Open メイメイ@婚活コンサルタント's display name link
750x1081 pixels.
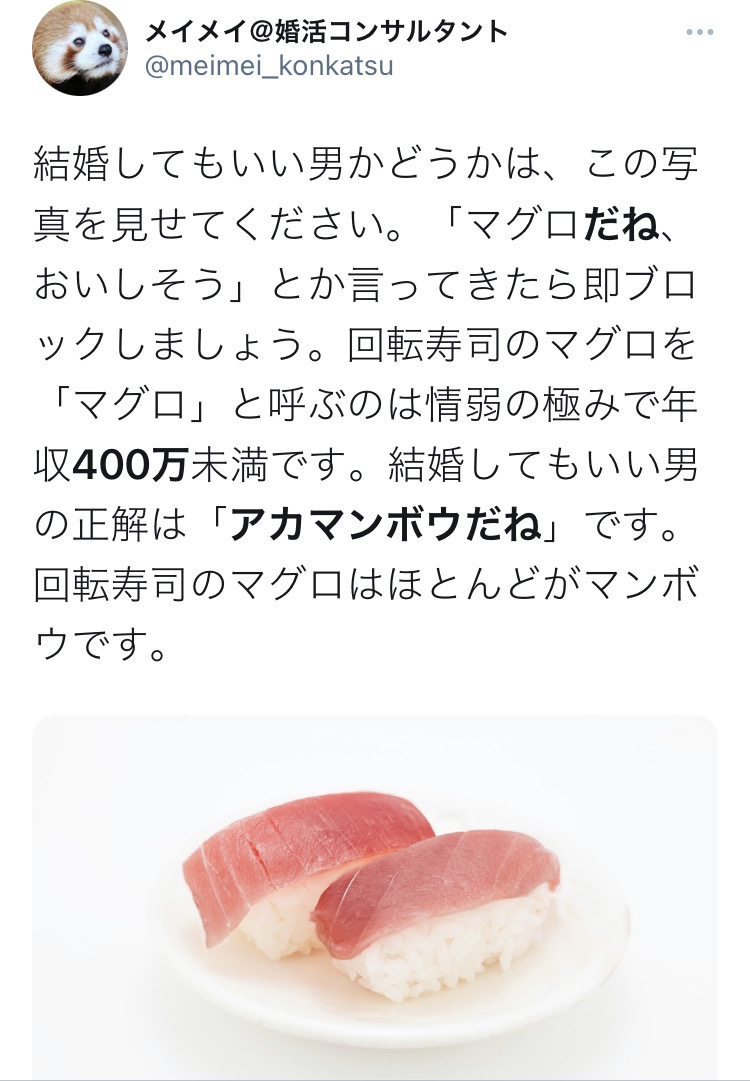[330, 33]
